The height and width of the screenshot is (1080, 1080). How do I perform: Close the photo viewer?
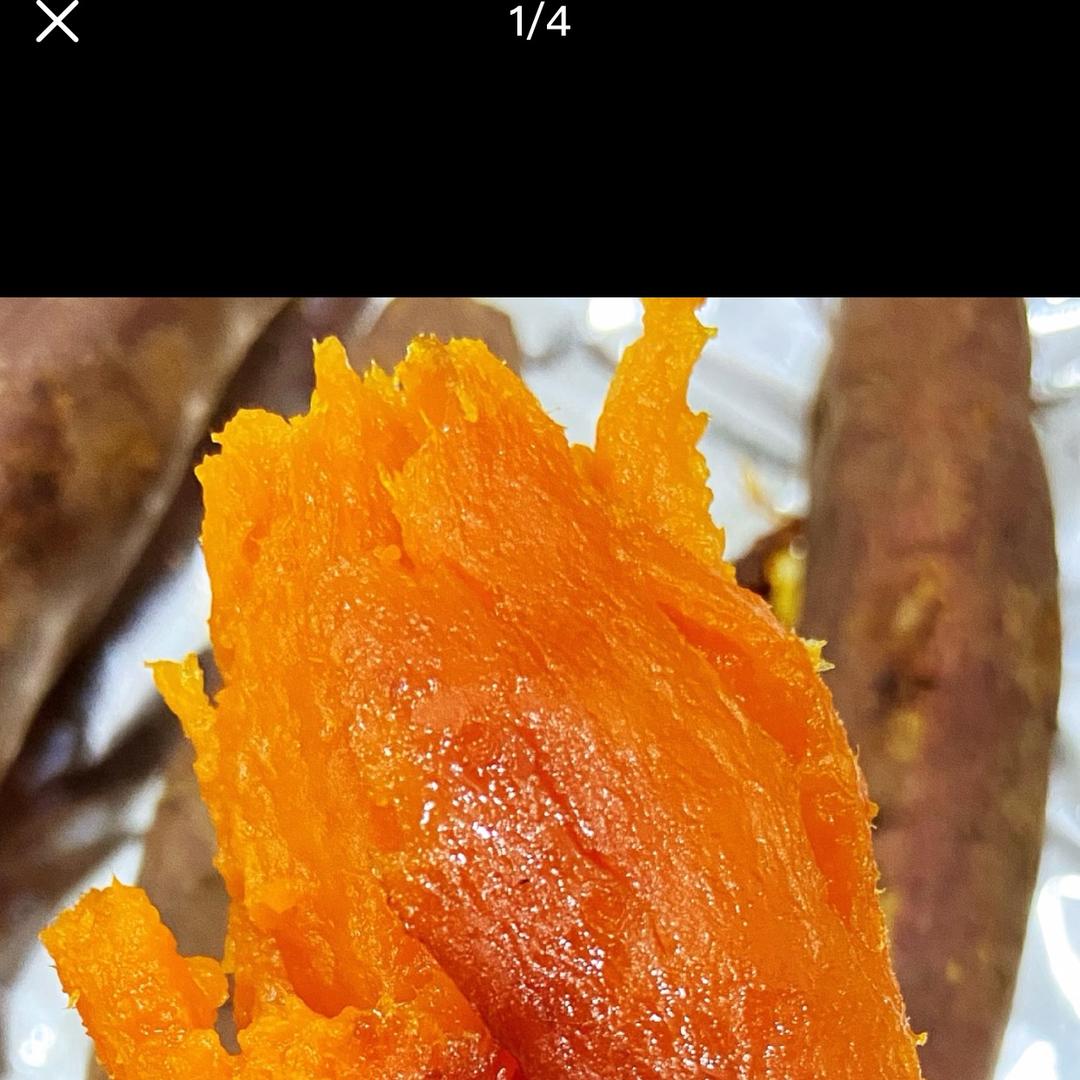[57, 21]
